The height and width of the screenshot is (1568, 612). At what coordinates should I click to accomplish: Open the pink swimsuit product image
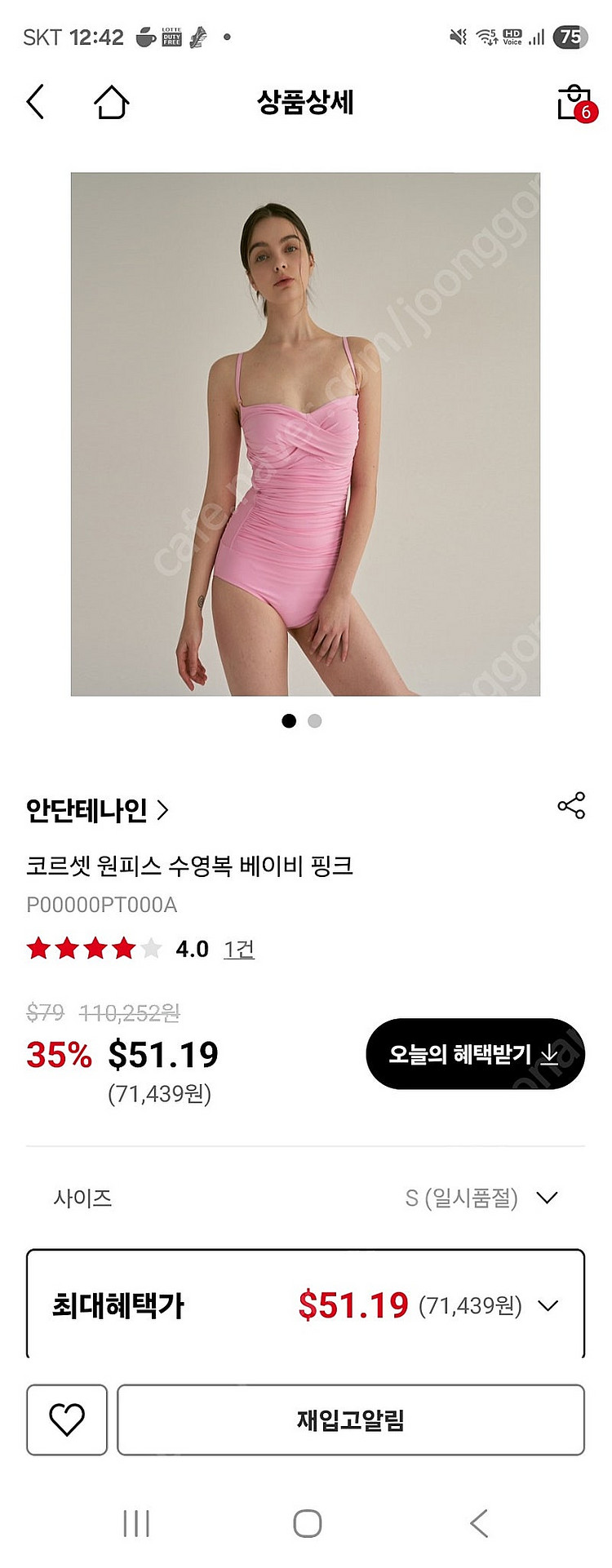click(x=305, y=434)
